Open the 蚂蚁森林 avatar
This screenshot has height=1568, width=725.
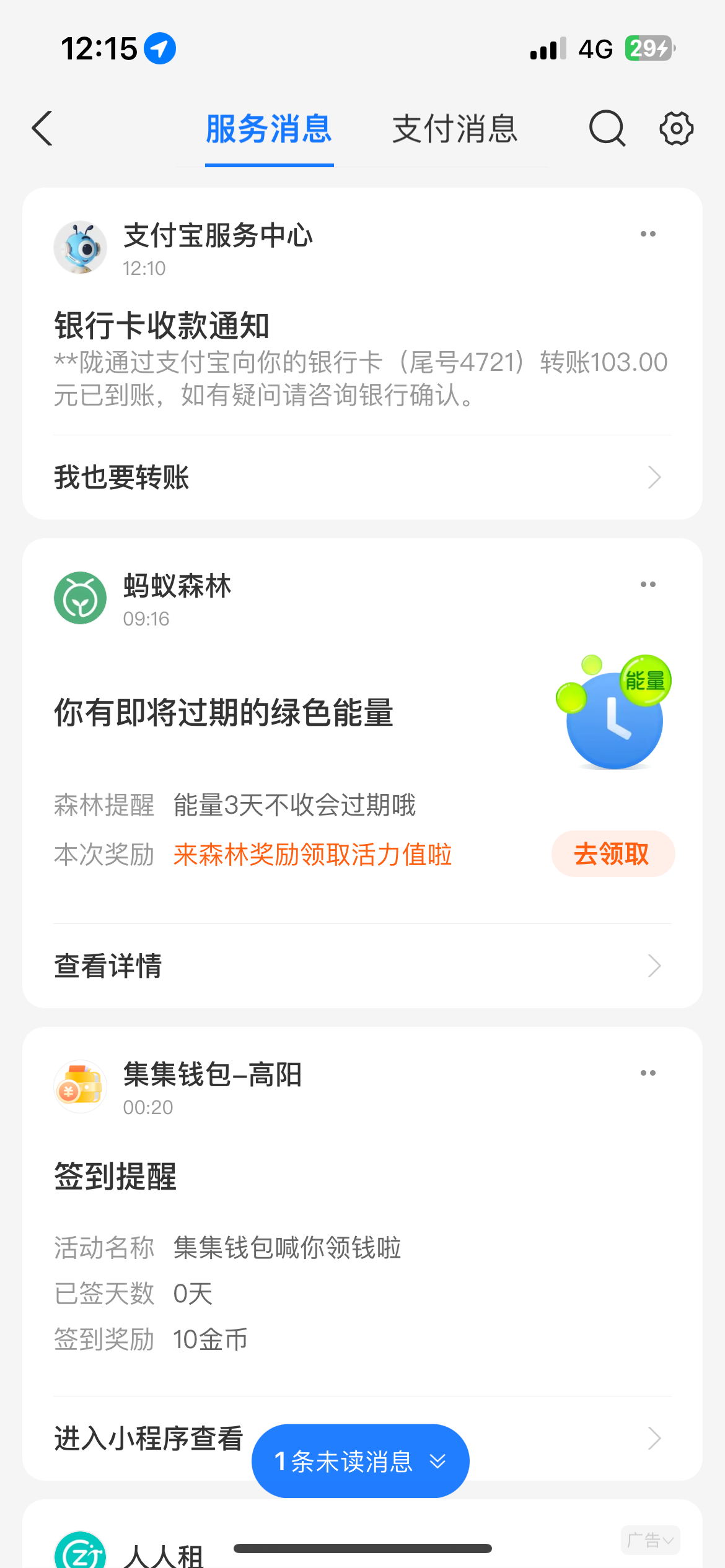coord(81,598)
